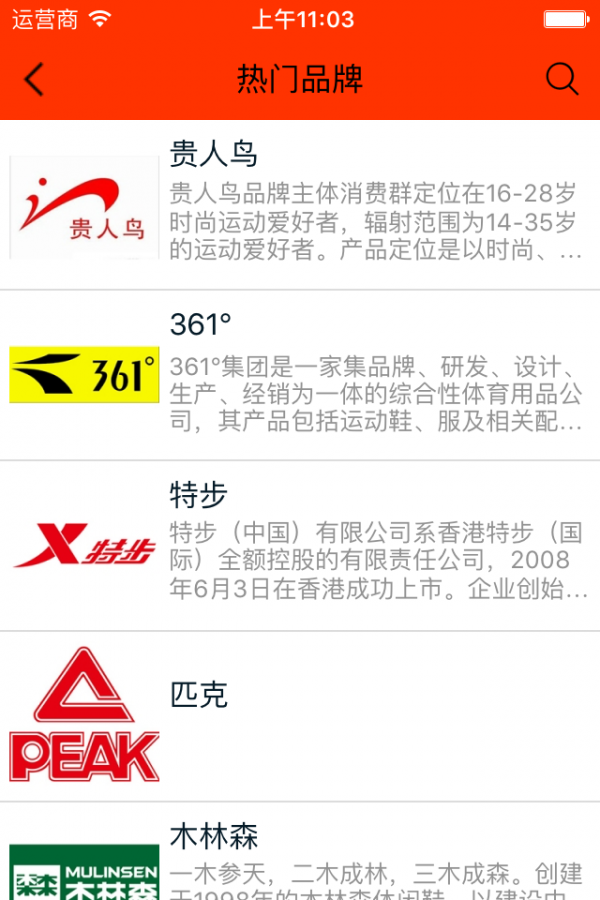The width and height of the screenshot is (600, 900).
Task: Open the search magnifier icon
Action: pyautogui.click(x=562, y=79)
